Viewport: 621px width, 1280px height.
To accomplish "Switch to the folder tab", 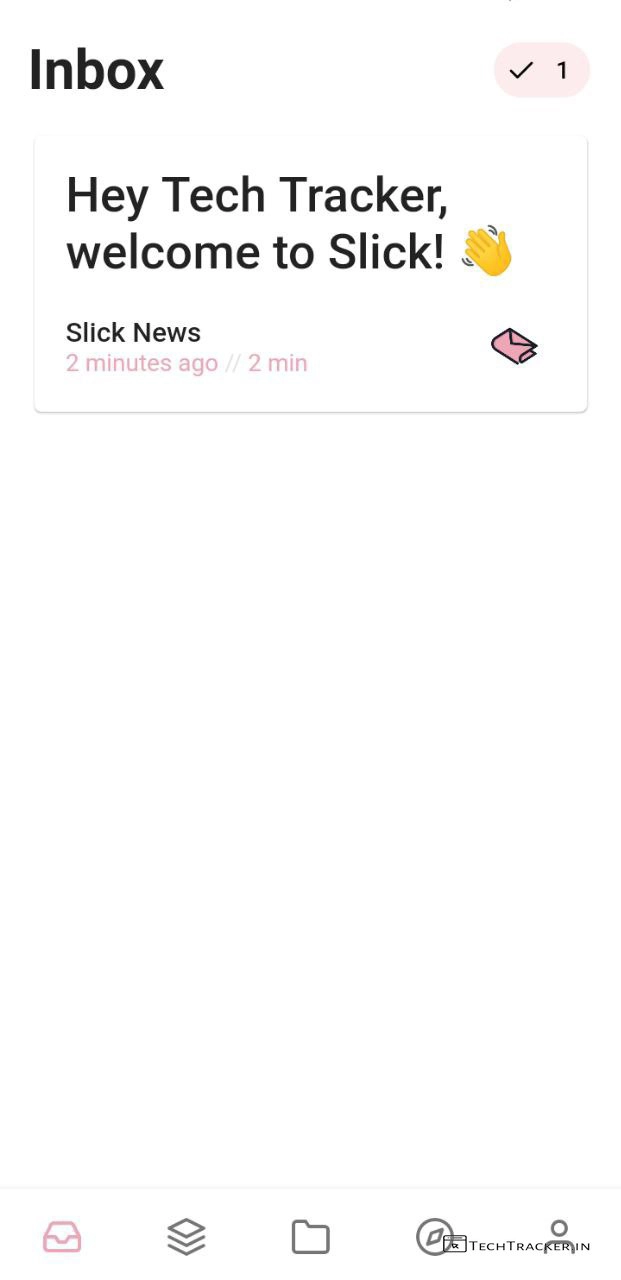I will tap(310, 1237).
